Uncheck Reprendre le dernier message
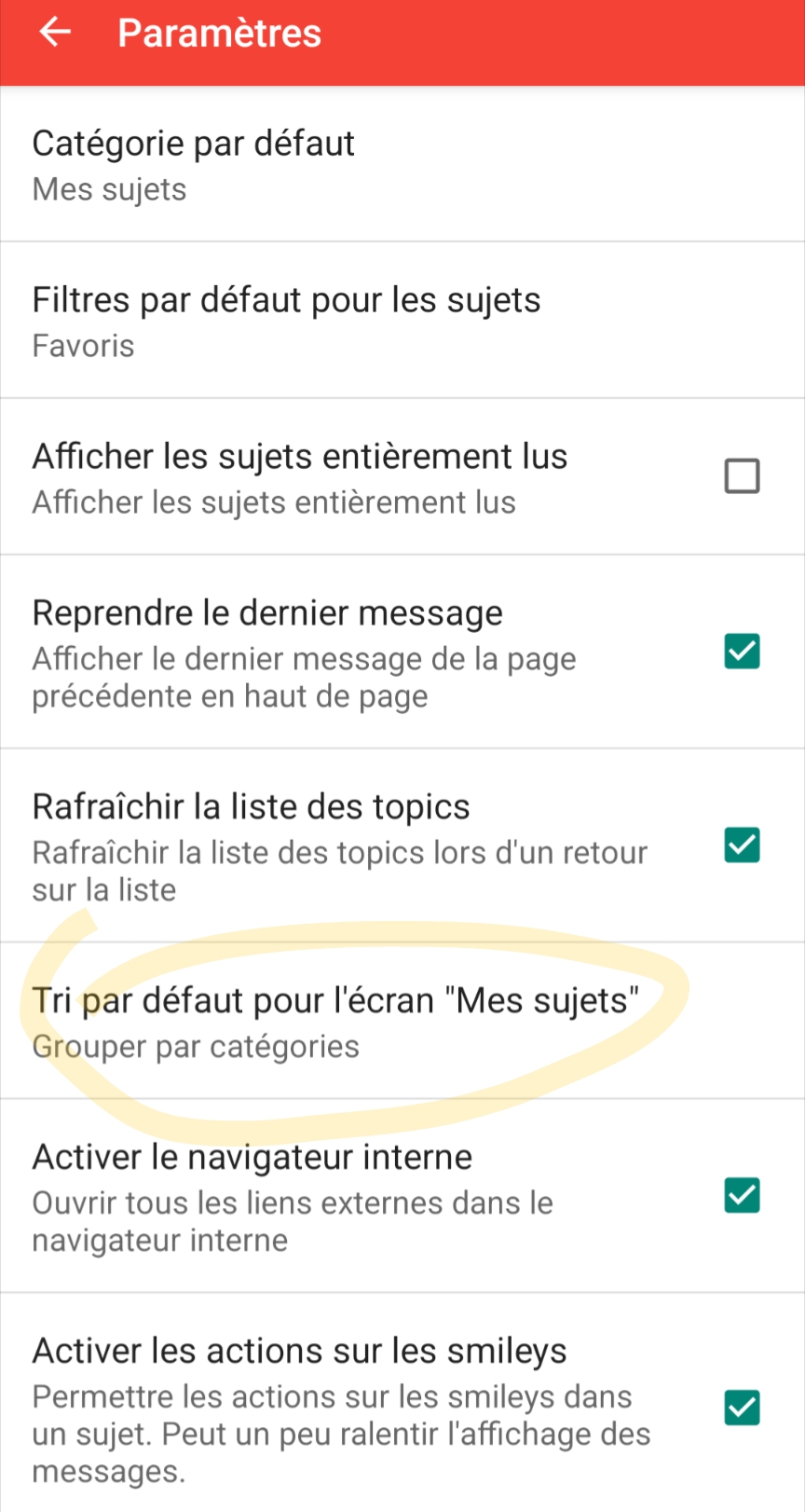This screenshot has width=805, height=1512. pos(742,652)
